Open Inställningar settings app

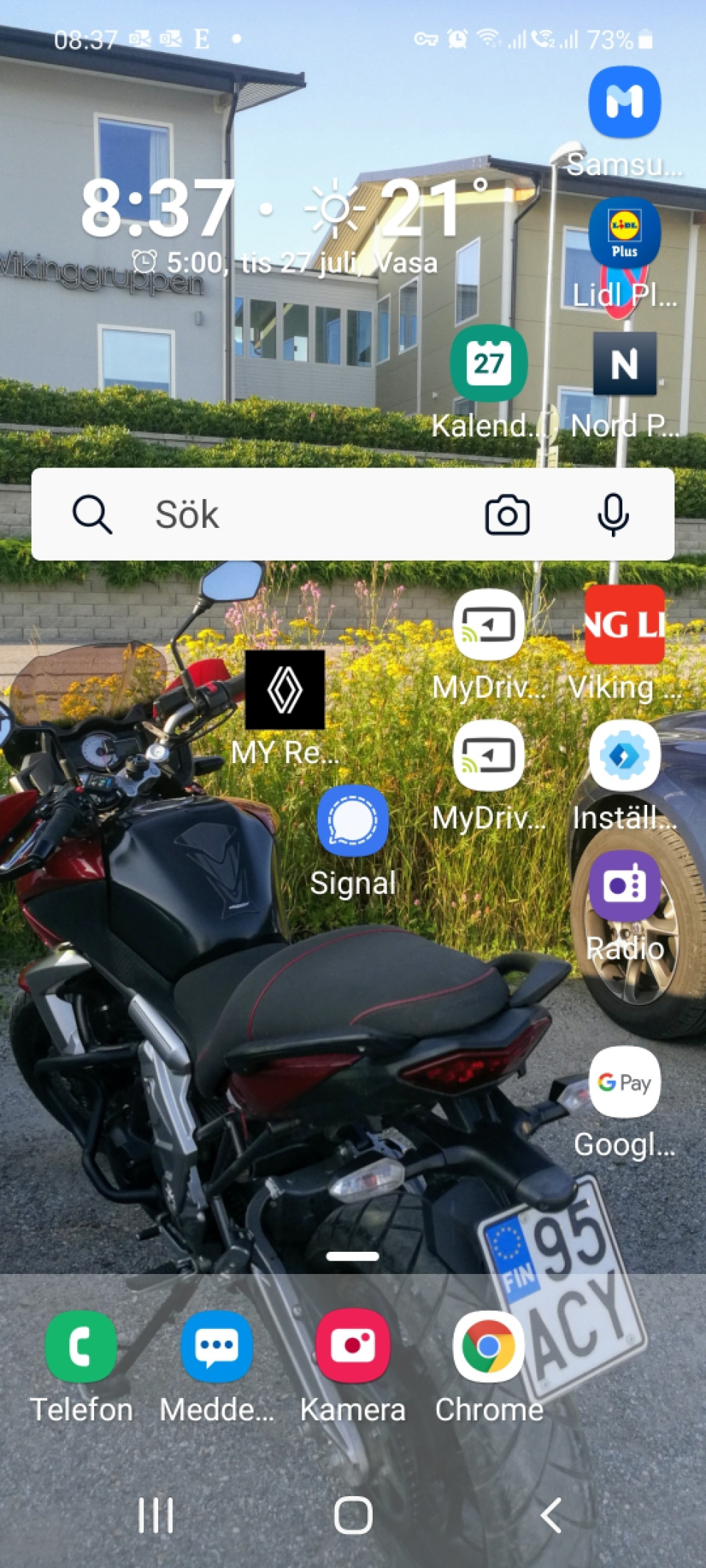click(x=624, y=756)
